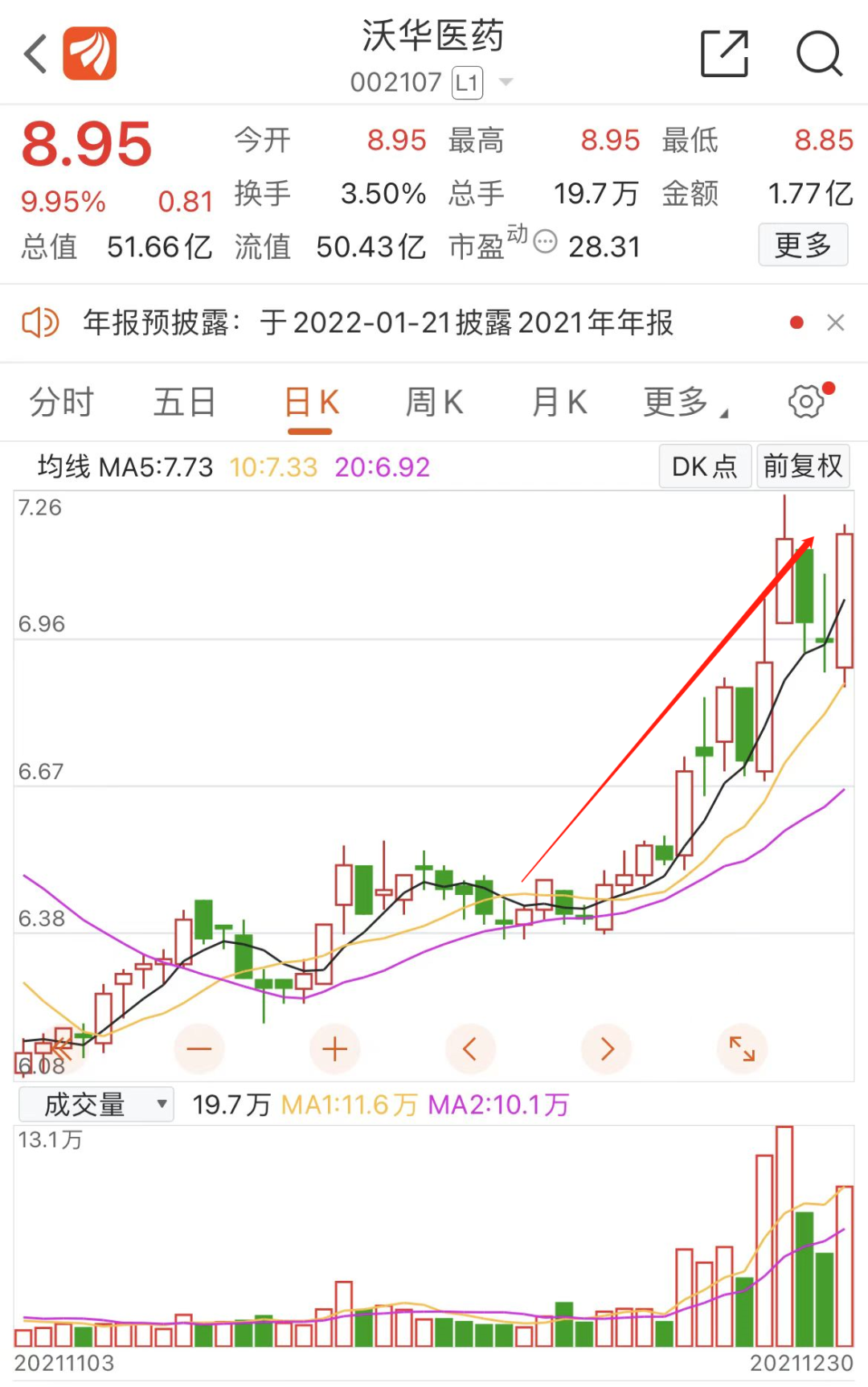Switch to the 分时 tab
Viewport: 868px width, 1387px height.
coord(62,402)
